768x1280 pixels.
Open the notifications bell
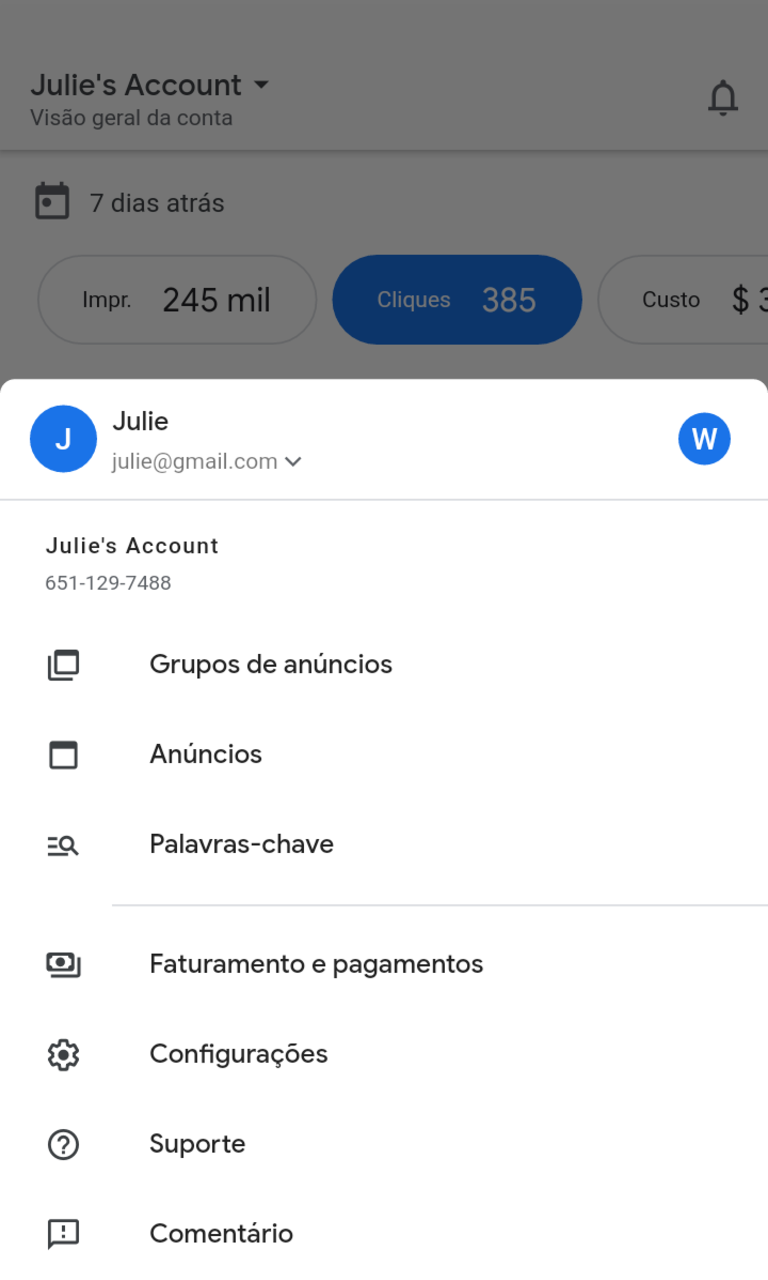click(x=722, y=98)
